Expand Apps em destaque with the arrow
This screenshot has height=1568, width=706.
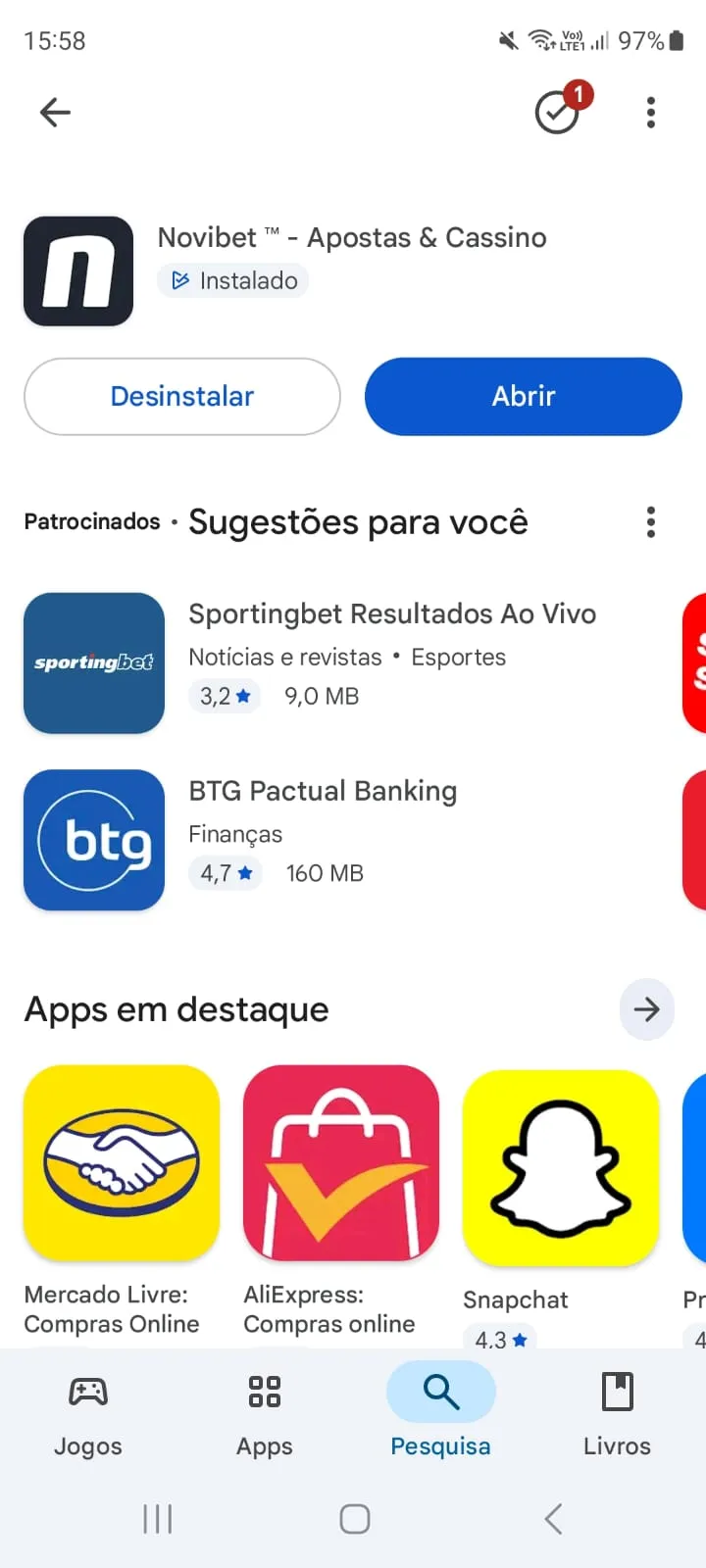point(647,1009)
